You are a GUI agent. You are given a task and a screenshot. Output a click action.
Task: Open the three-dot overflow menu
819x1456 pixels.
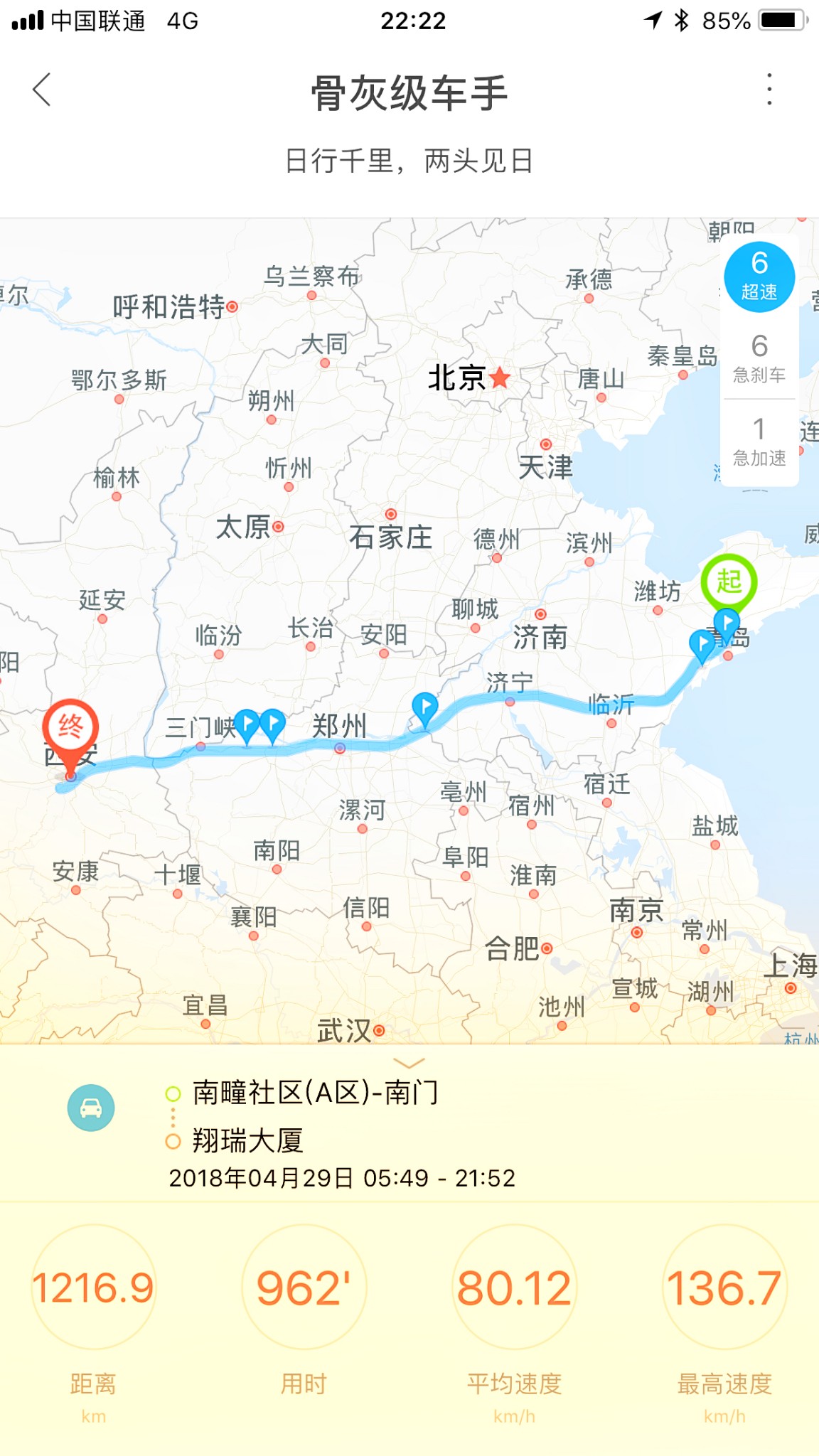click(769, 90)
